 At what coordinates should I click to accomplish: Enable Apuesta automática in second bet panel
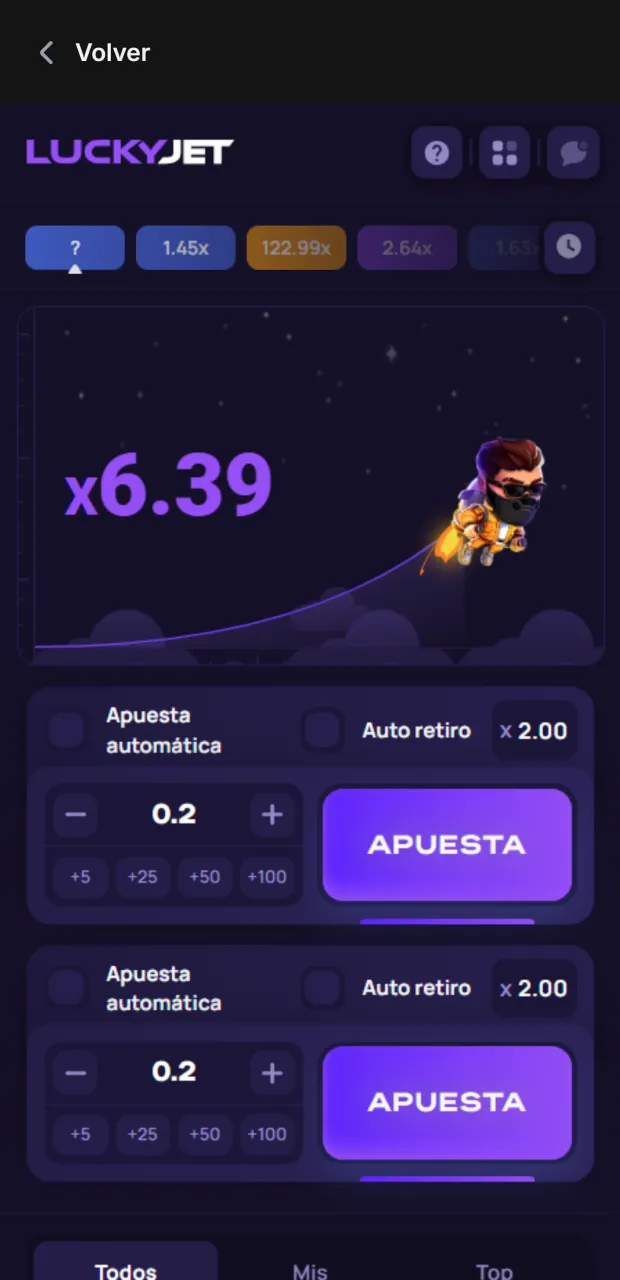[67, 988]
